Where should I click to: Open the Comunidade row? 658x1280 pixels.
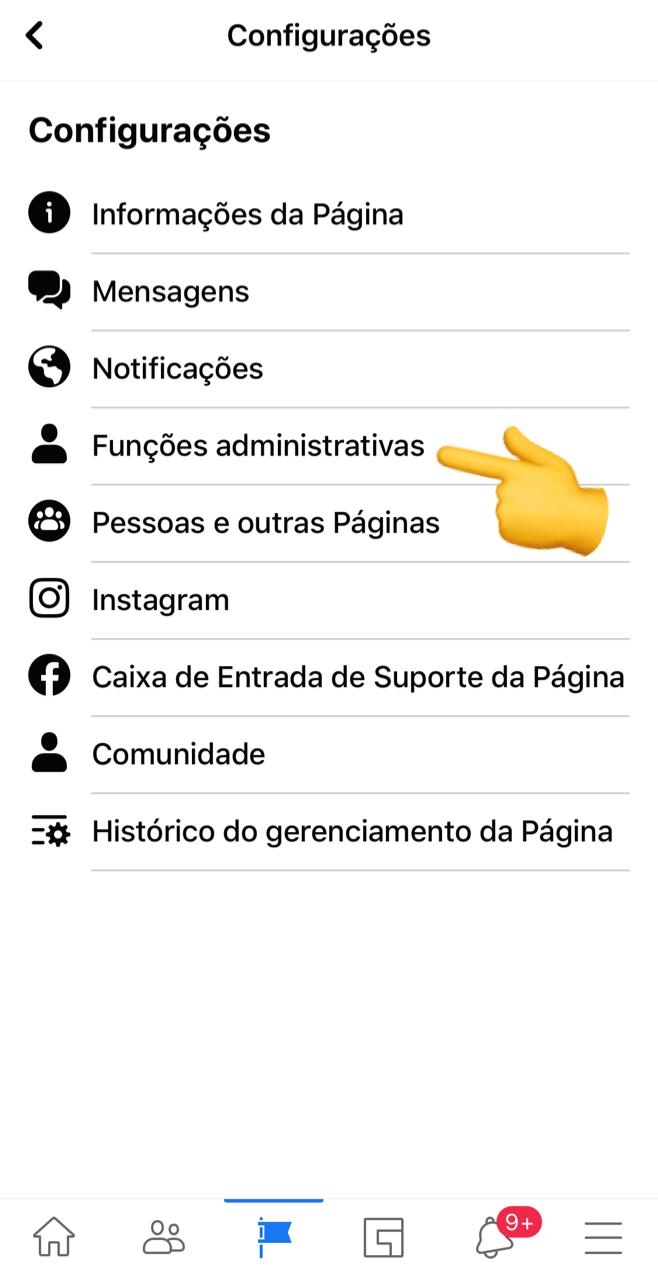click(x=329, y=754)
